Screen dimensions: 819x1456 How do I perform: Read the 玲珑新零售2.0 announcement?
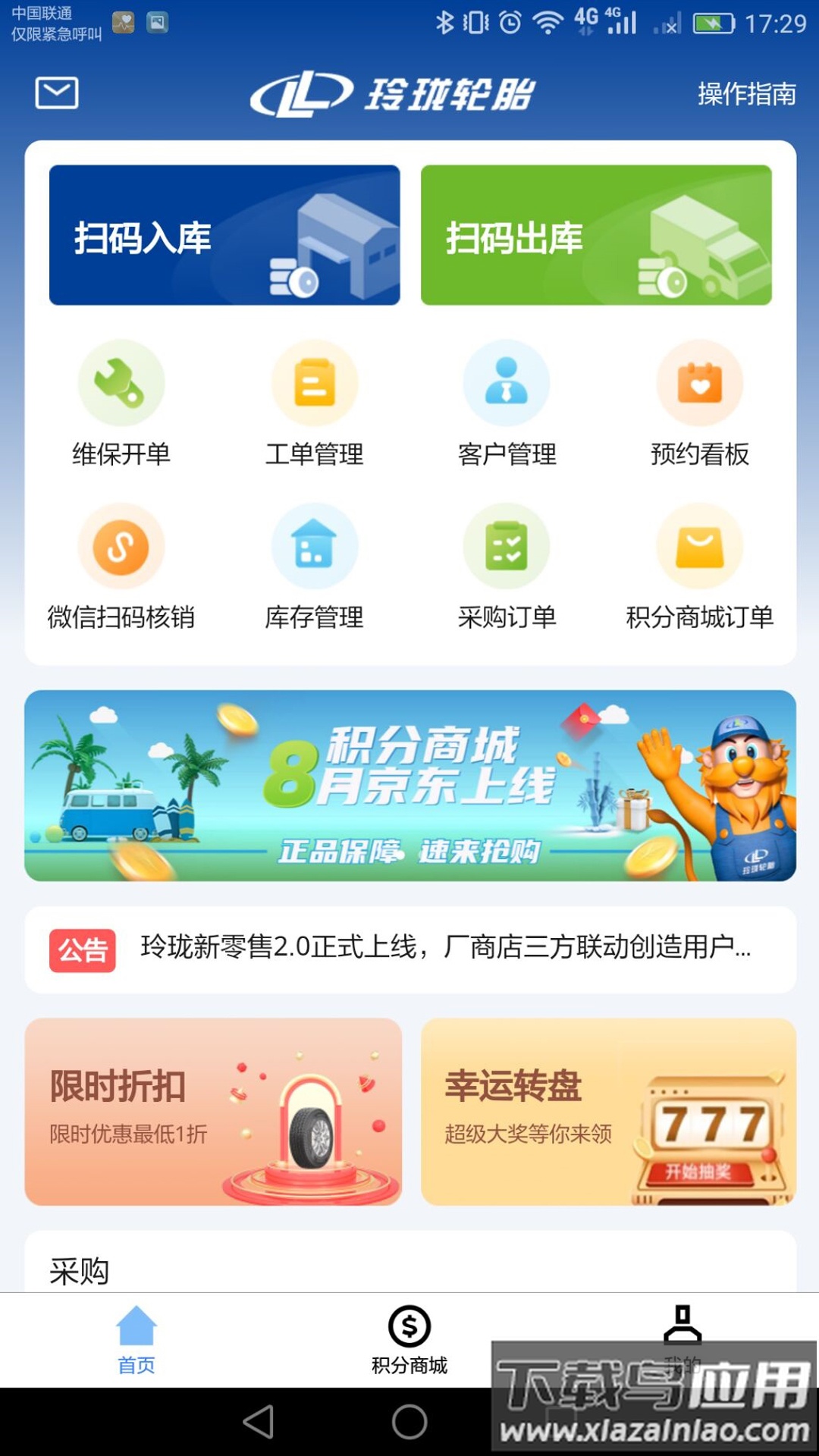(x=409, y=946)
